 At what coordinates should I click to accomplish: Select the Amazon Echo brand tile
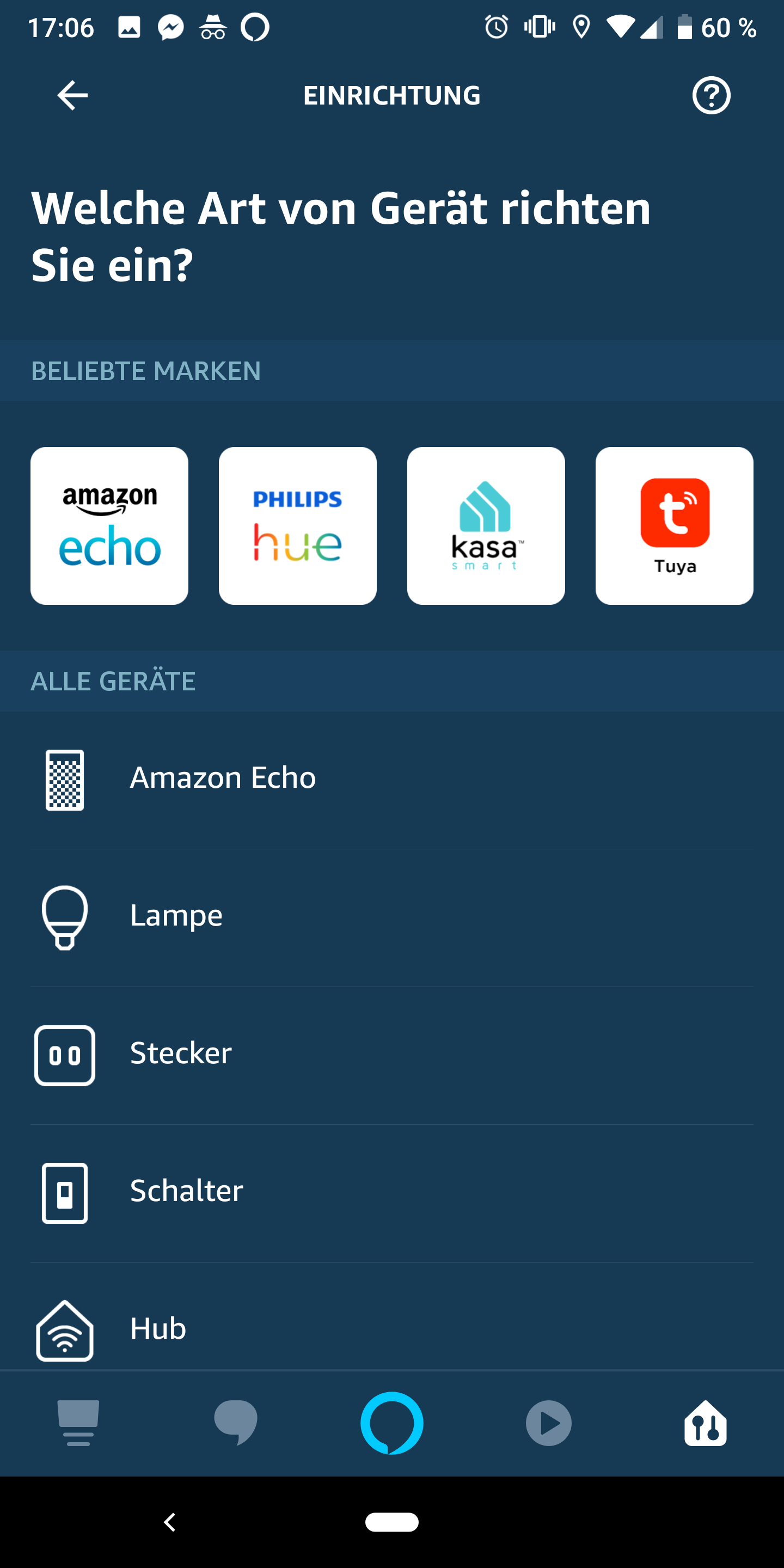pyautogui.click(x=109, y=526)
